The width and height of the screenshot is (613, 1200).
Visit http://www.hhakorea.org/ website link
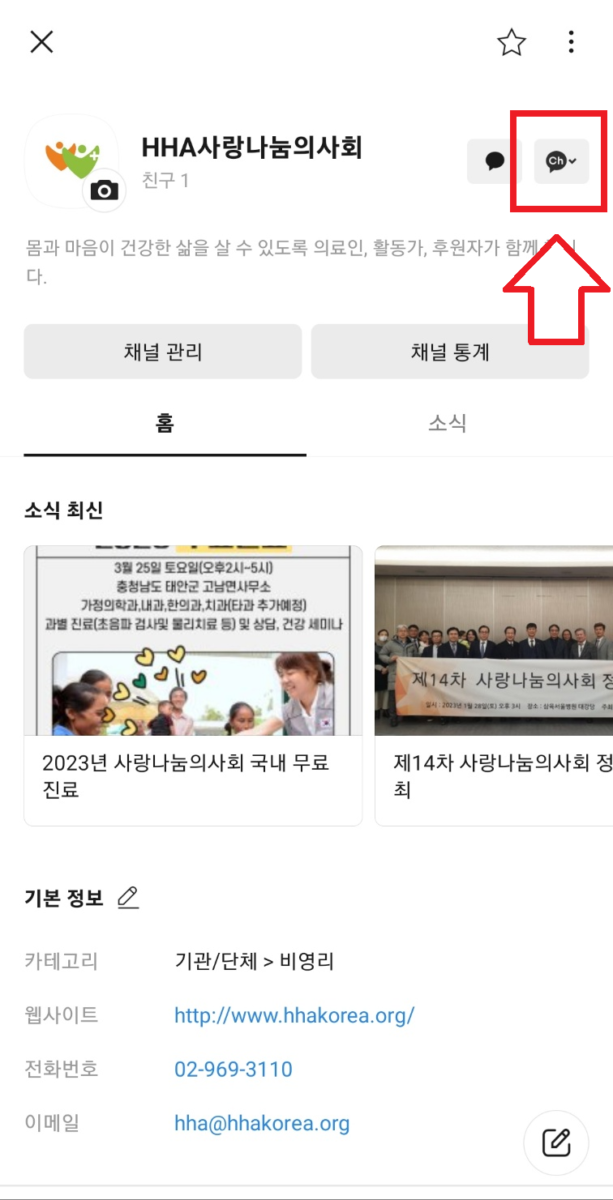pos(294,1015)
